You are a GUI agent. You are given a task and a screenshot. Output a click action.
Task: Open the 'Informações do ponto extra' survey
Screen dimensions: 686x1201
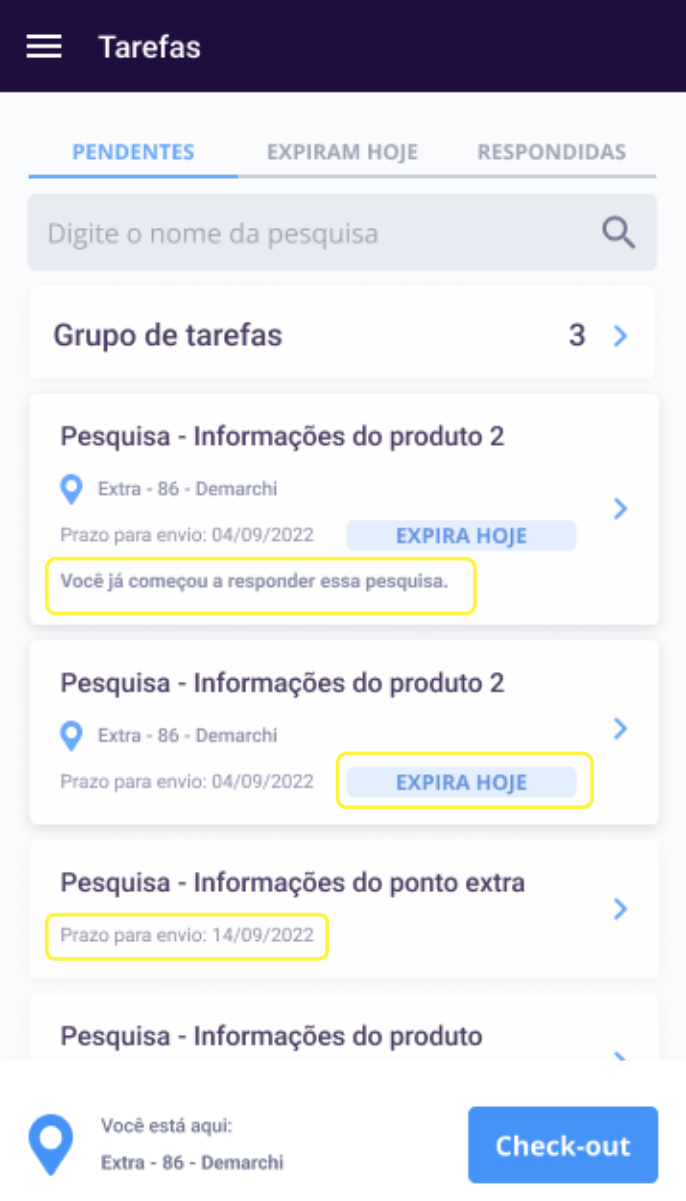click(x=342, y=908)
